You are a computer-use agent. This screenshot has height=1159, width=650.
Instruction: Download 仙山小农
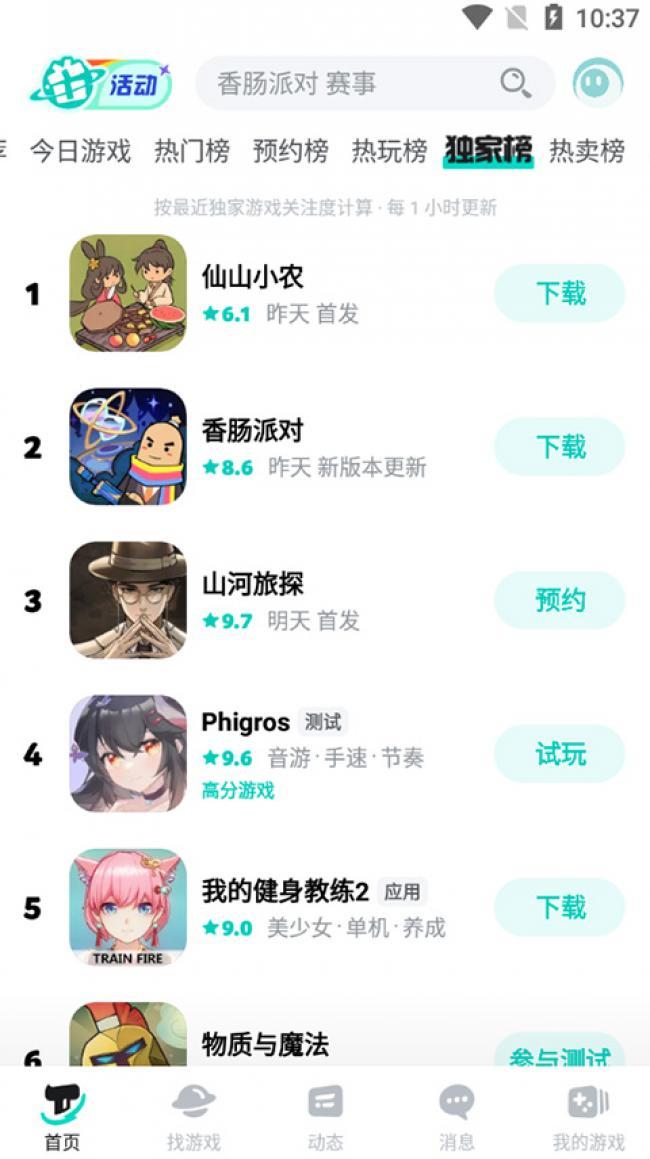pos(559,294)
